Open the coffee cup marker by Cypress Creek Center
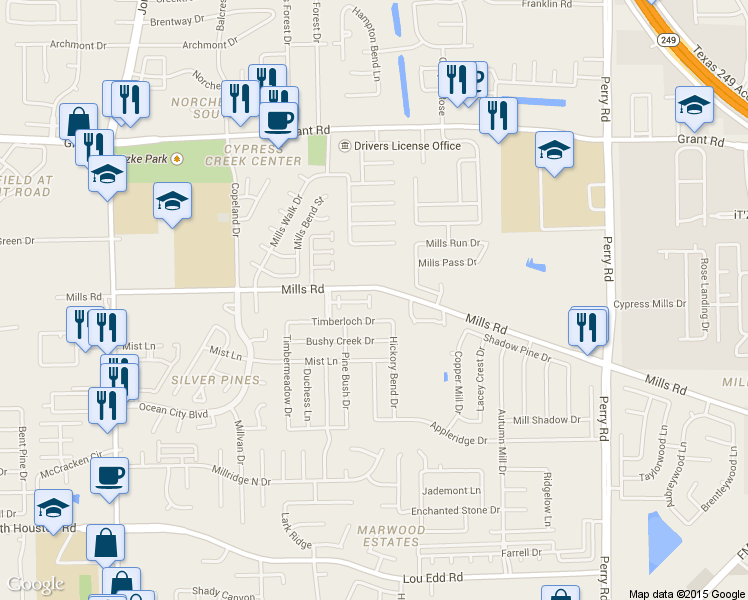Image resolution: width=748 pixels, height=600 pixels. pos(279,122)
